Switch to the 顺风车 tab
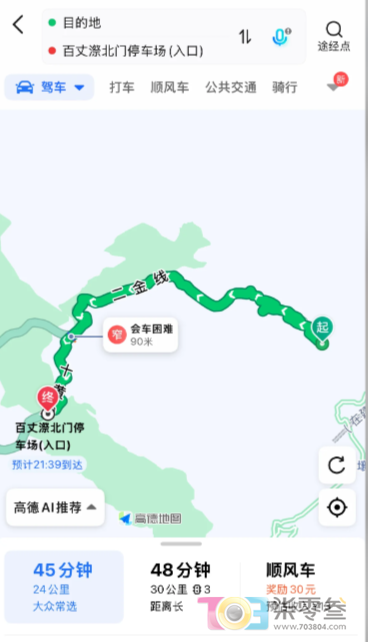Image resolution: width=368 pixels, height=642 pixels. (169, 87)
